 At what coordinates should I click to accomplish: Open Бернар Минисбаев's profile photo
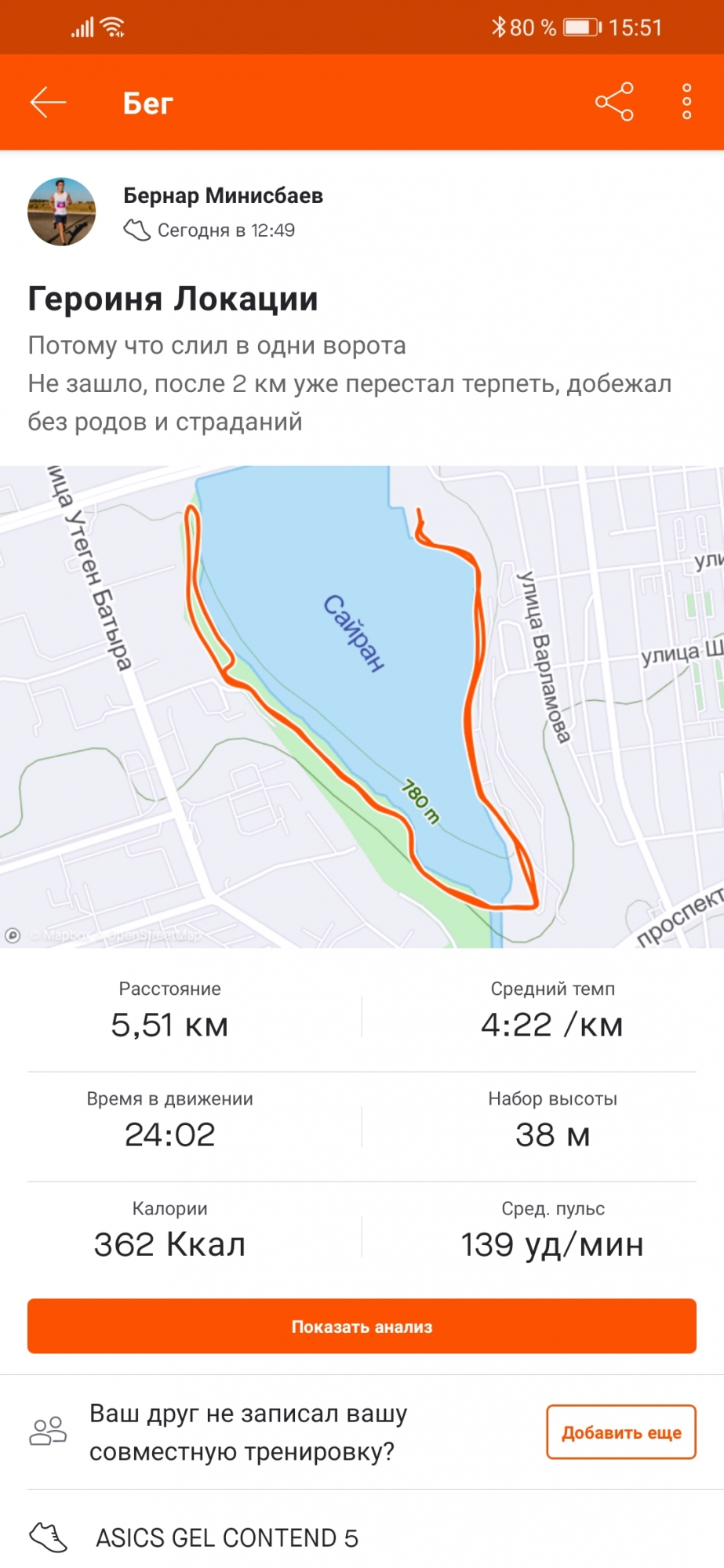[62, 212]
